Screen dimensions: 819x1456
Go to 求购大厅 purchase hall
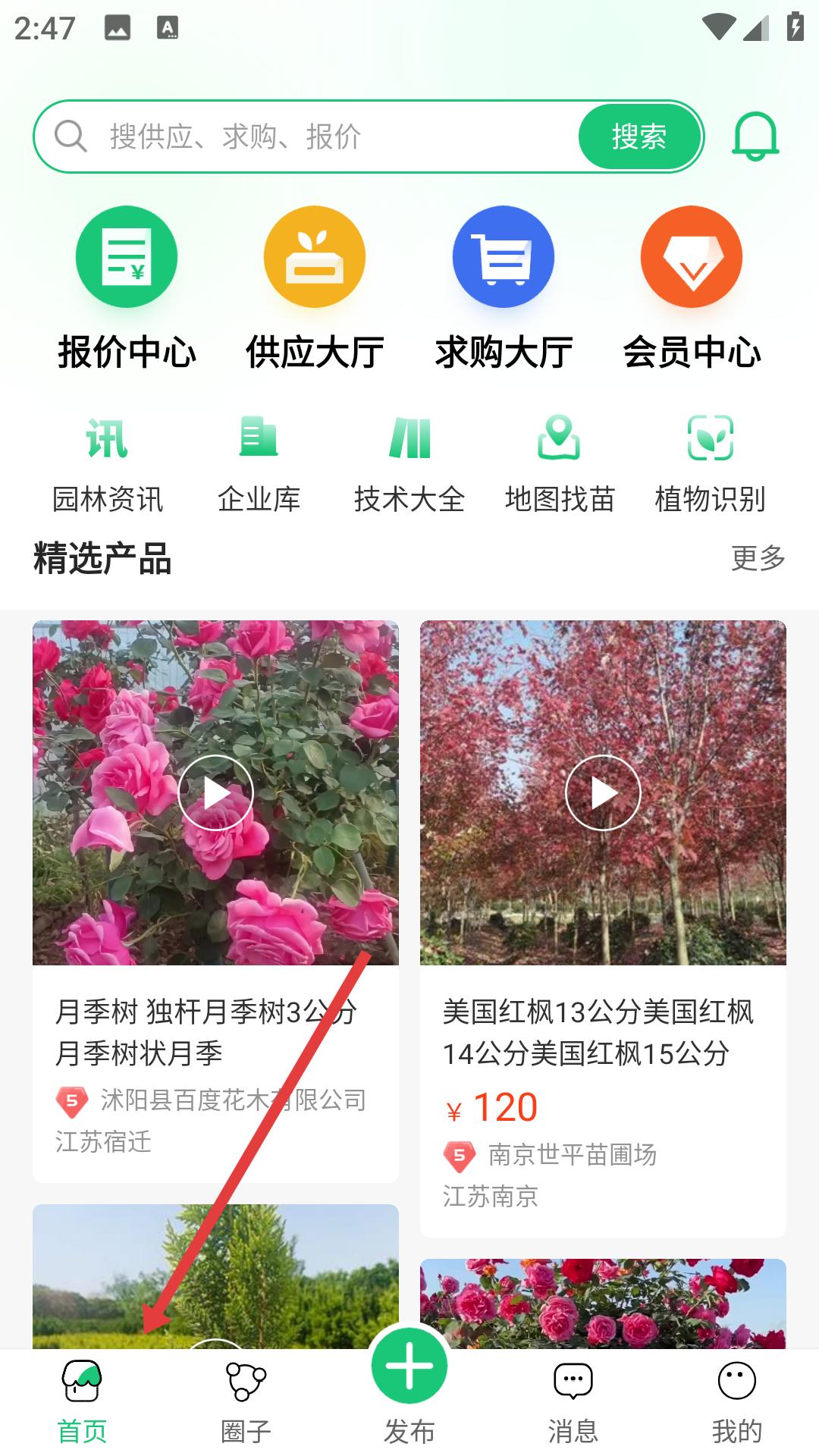(504, 288)
